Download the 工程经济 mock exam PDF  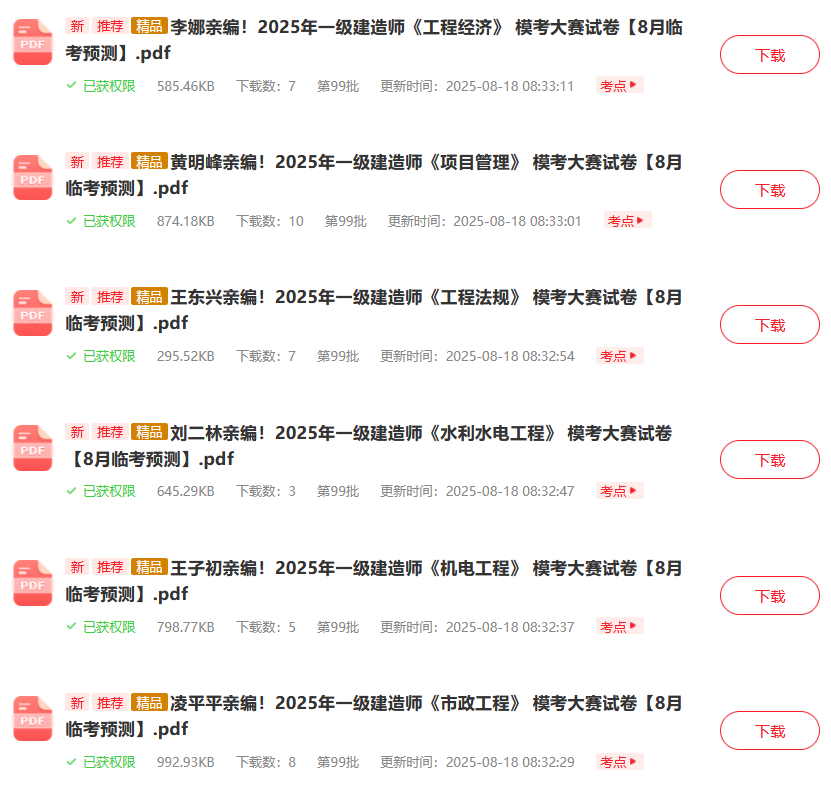coord(769,55)
